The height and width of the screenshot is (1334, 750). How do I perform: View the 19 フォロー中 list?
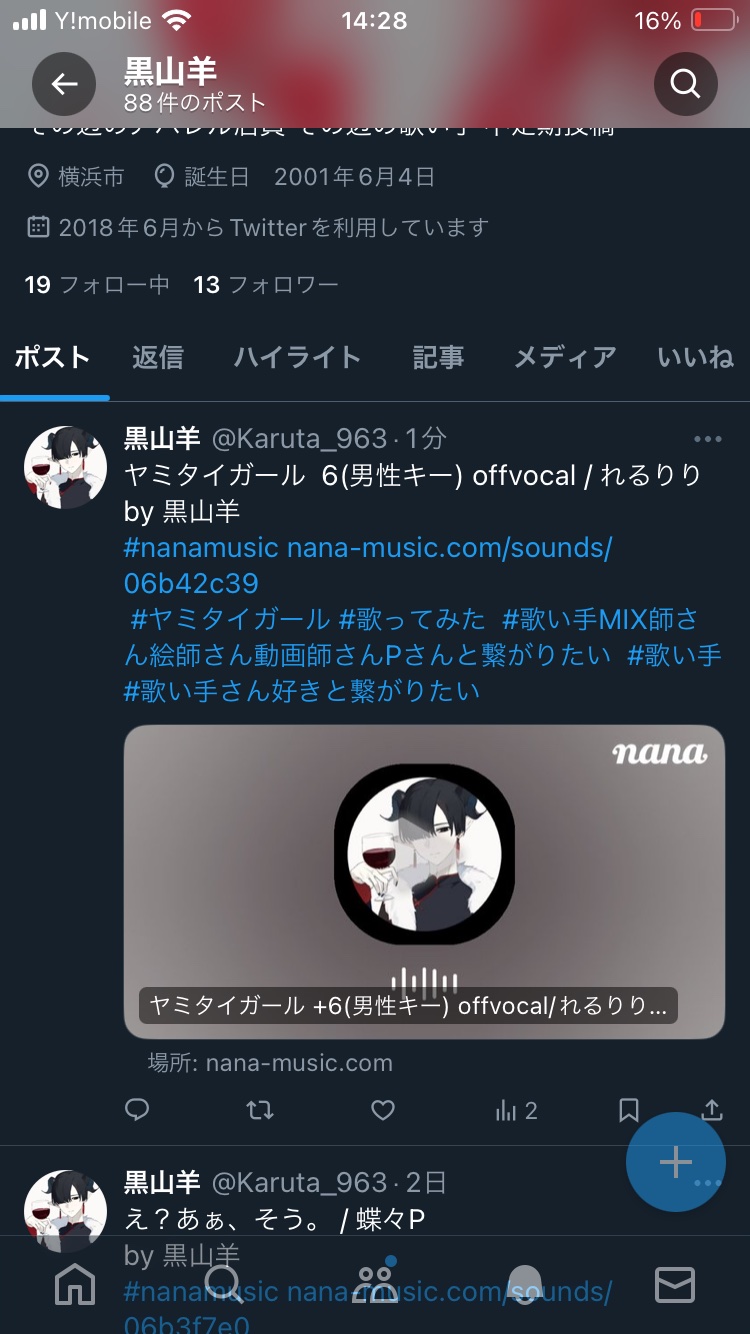click(97, 285)
